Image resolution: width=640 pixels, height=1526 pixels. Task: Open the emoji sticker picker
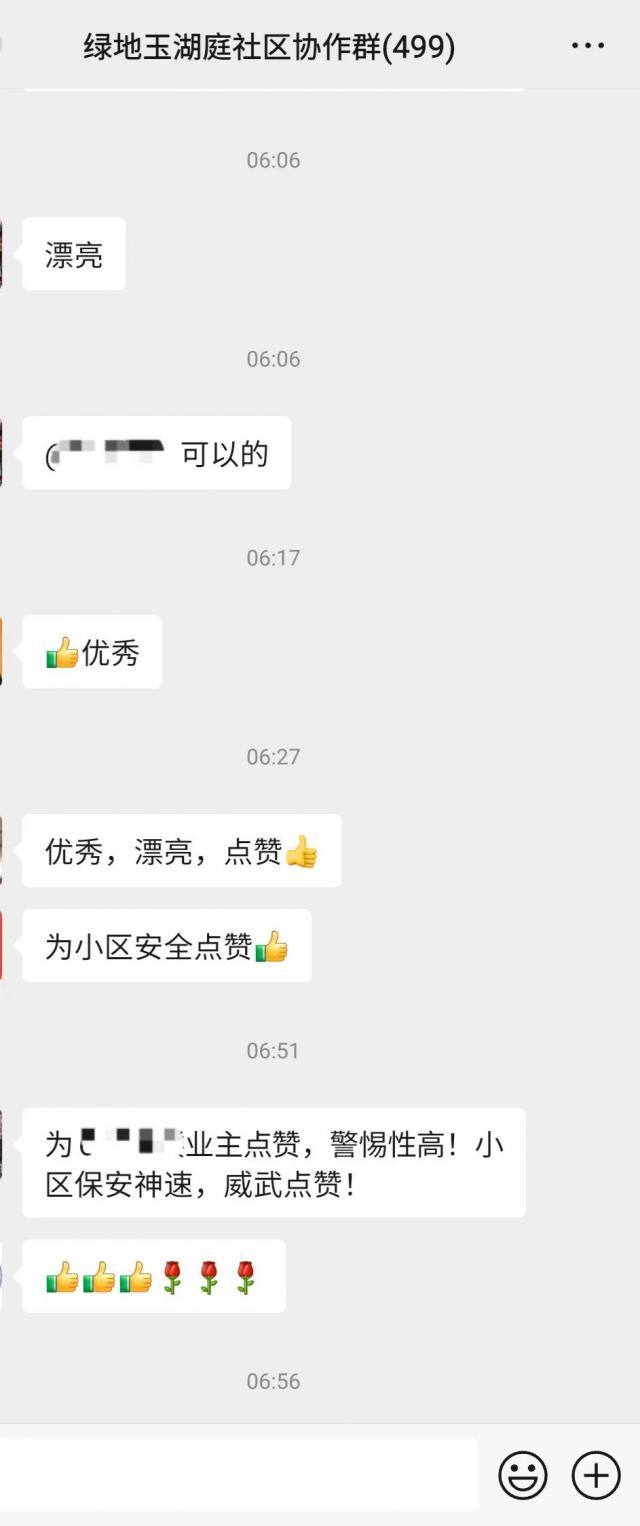[523, 1475]
